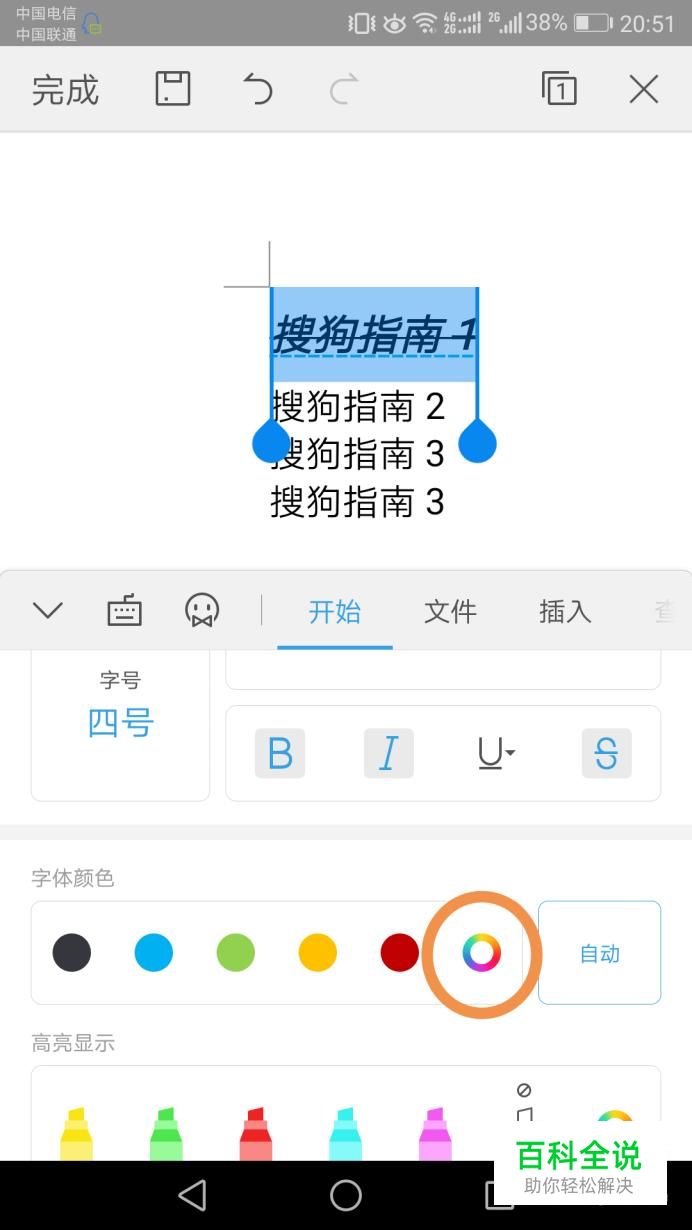Open the custom font color wheel

click(x=481, y=953)
